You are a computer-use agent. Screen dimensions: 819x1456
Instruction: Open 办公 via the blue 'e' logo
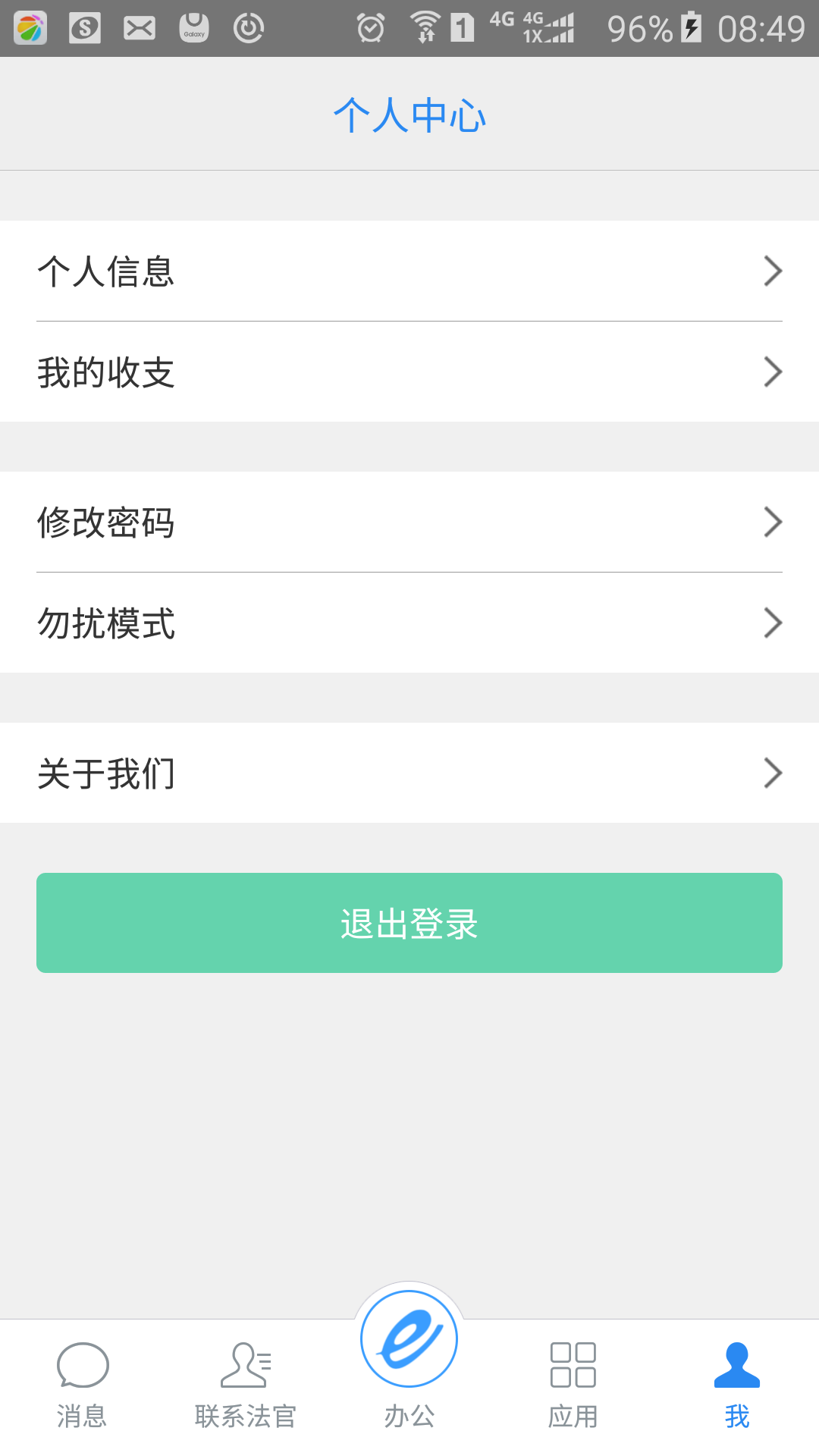pos(409,1339)
